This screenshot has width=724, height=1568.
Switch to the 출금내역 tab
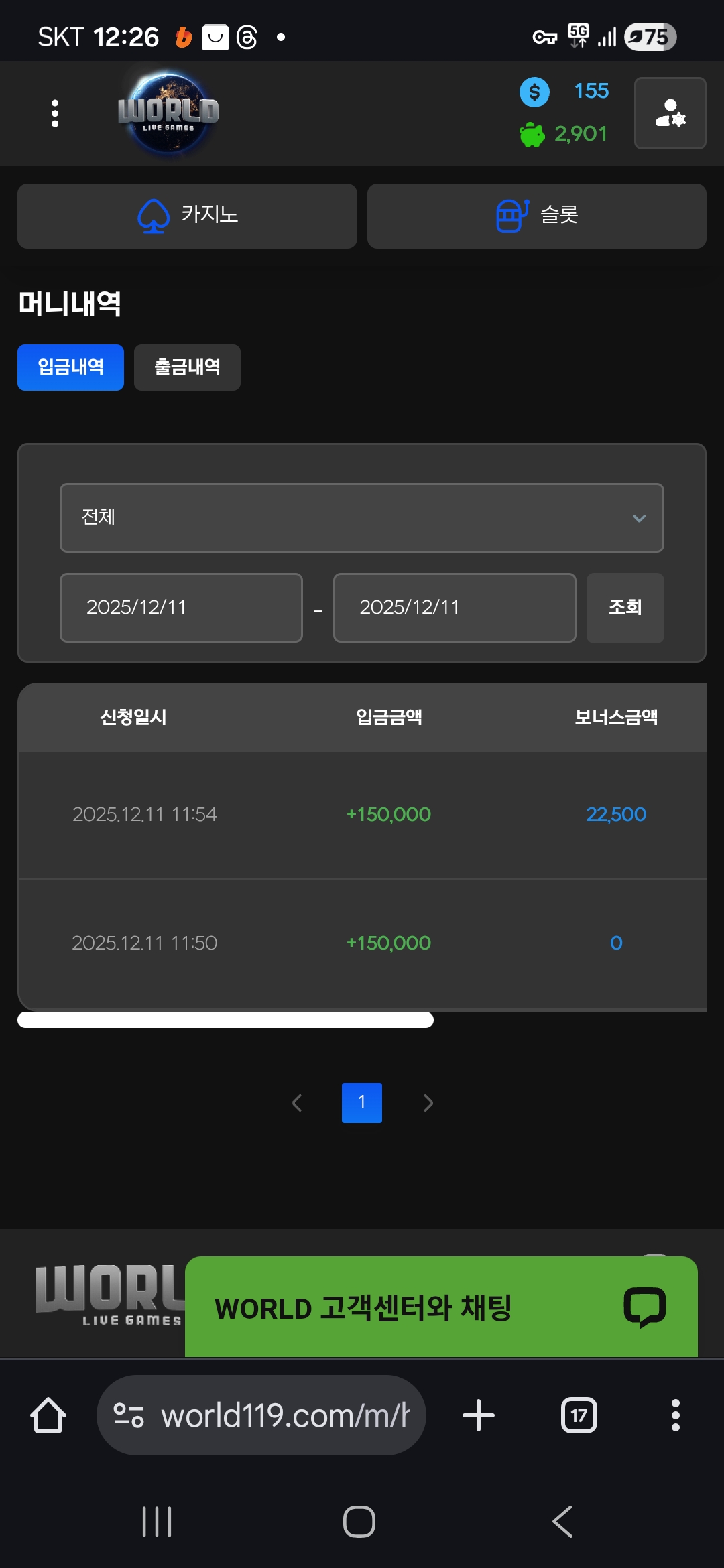click(187, 367)
